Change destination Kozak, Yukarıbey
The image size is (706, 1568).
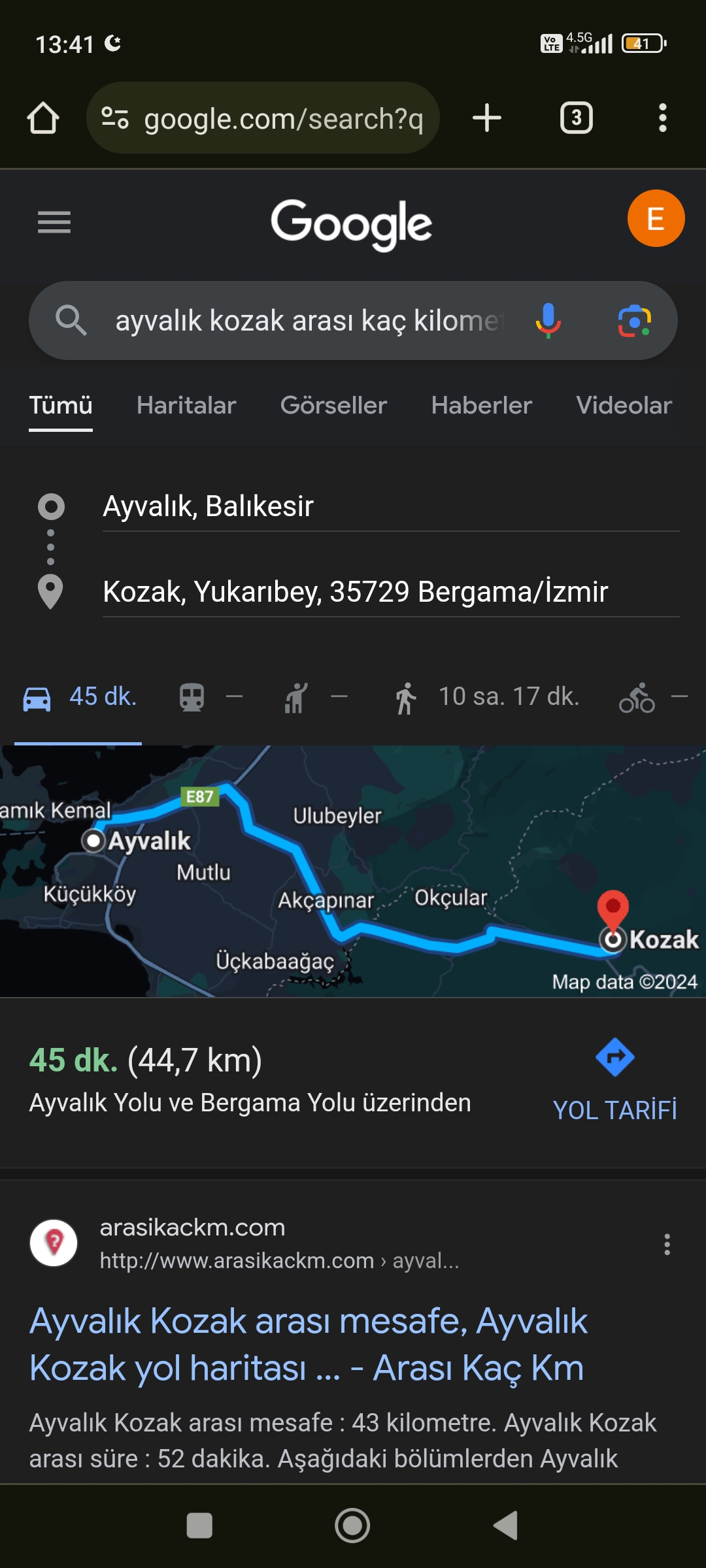pyautogui.click(x=390, y=592)
